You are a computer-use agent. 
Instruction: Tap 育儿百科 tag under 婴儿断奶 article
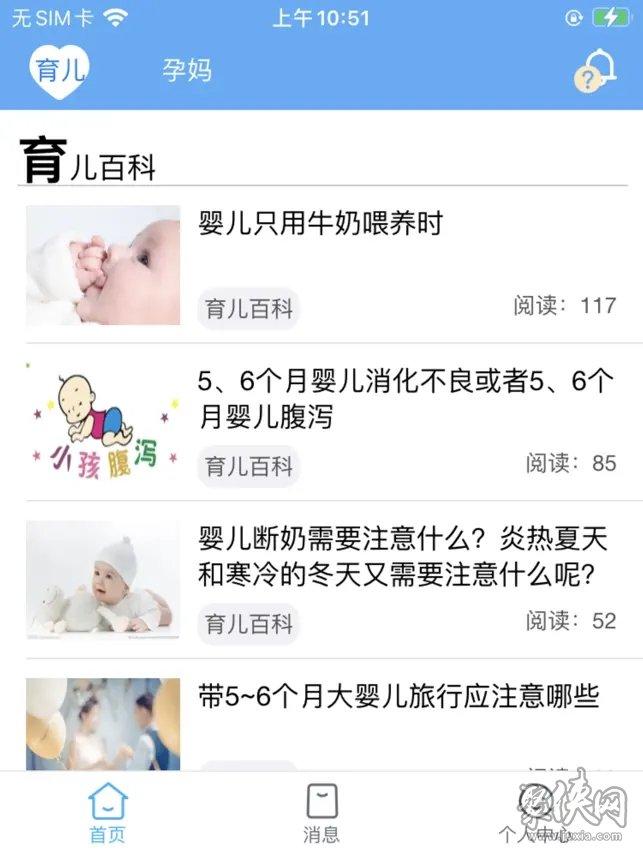pos(249,623)
